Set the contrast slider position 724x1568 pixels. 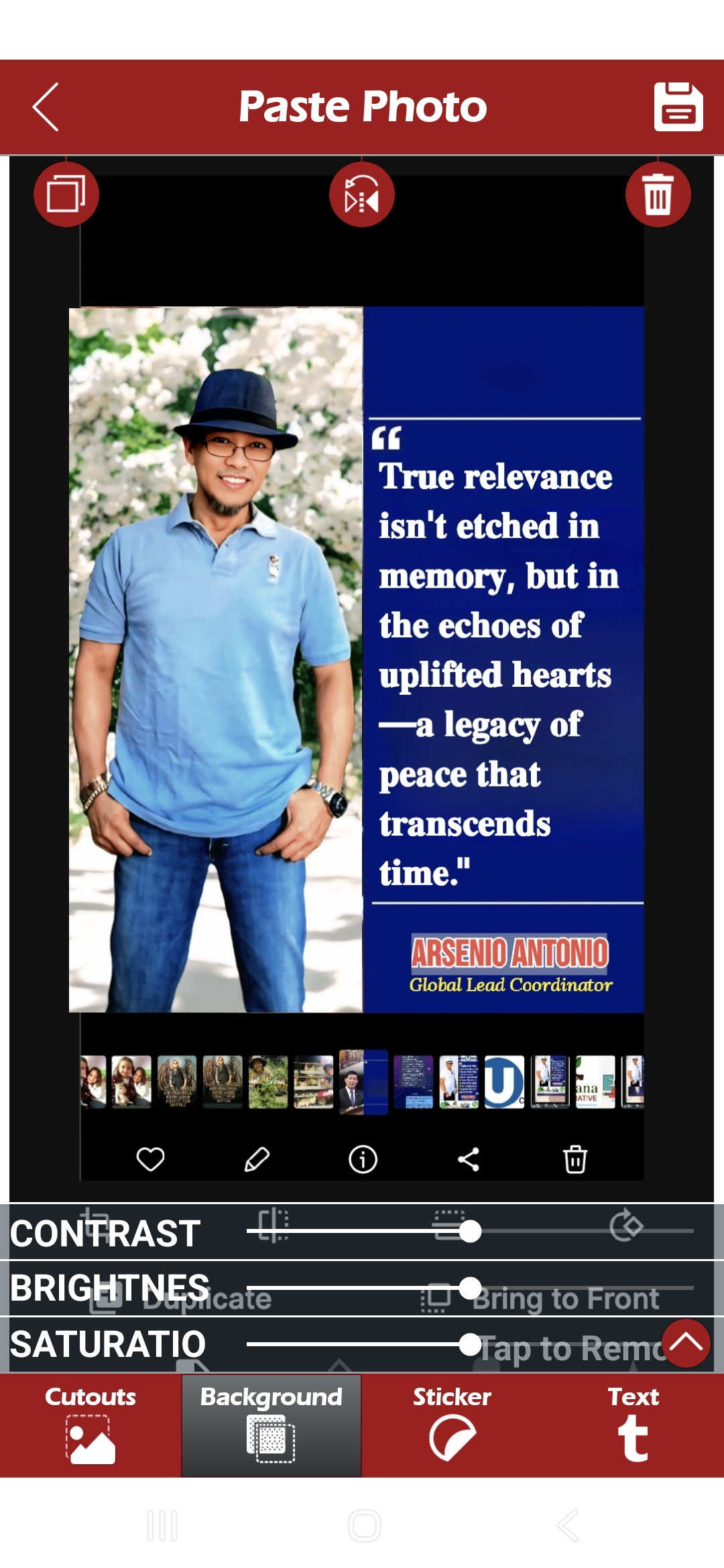click(470, 1231)
